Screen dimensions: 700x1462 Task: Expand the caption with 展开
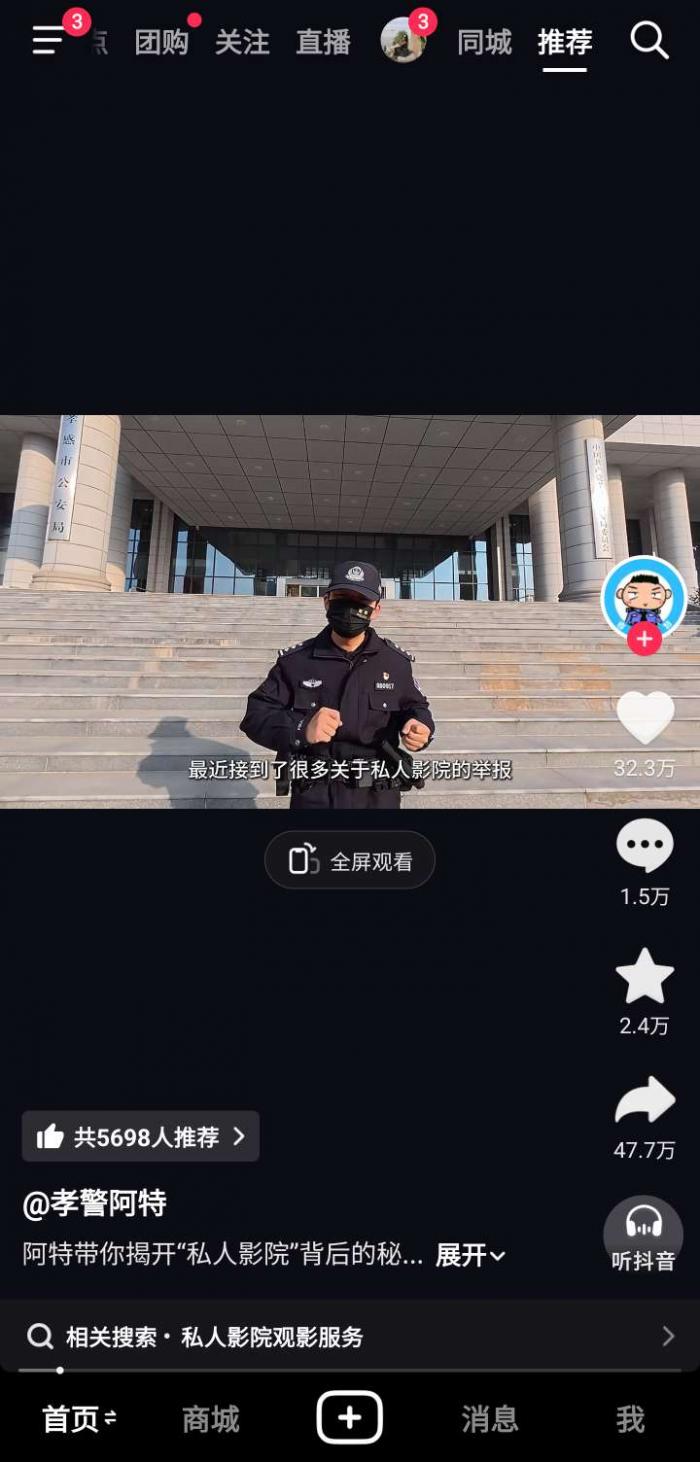point(470,1255)
